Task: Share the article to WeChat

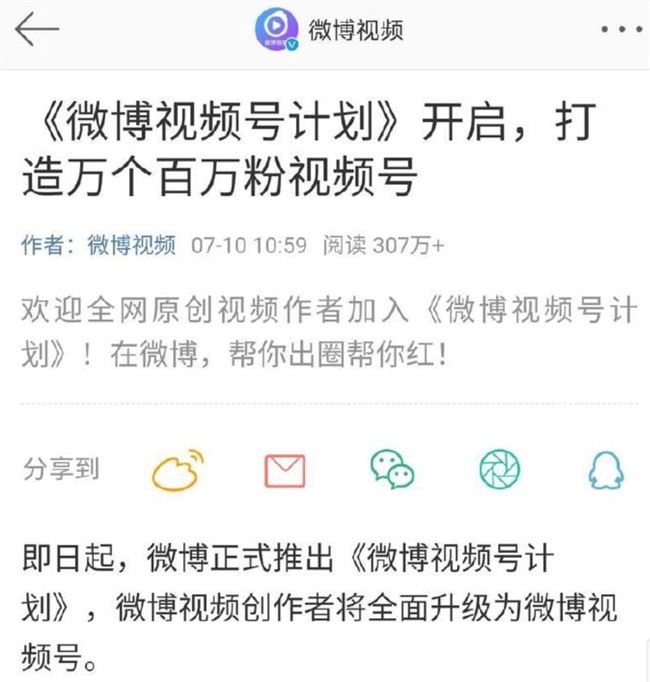Action: (x=392, y=468)
